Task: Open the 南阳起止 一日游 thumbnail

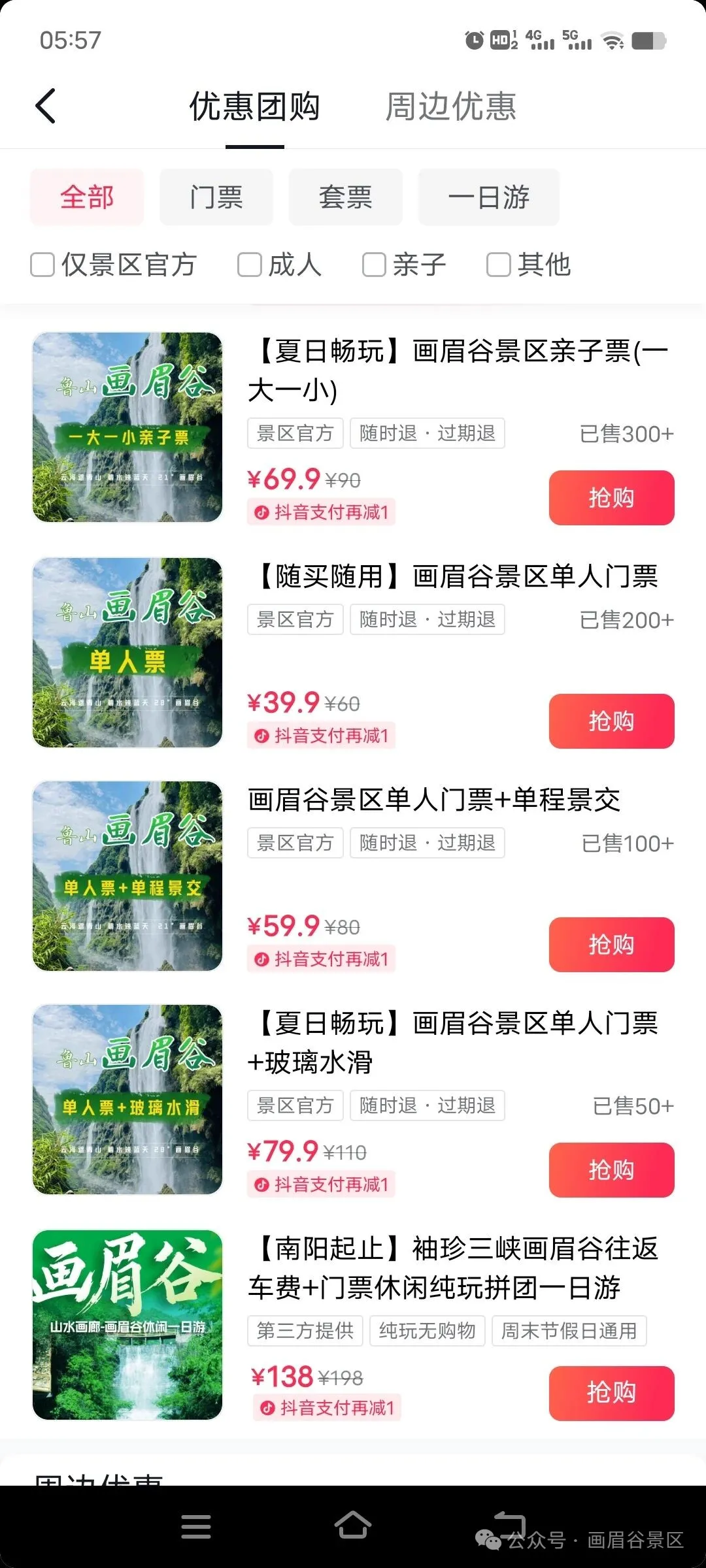Action: (127, 1325)
